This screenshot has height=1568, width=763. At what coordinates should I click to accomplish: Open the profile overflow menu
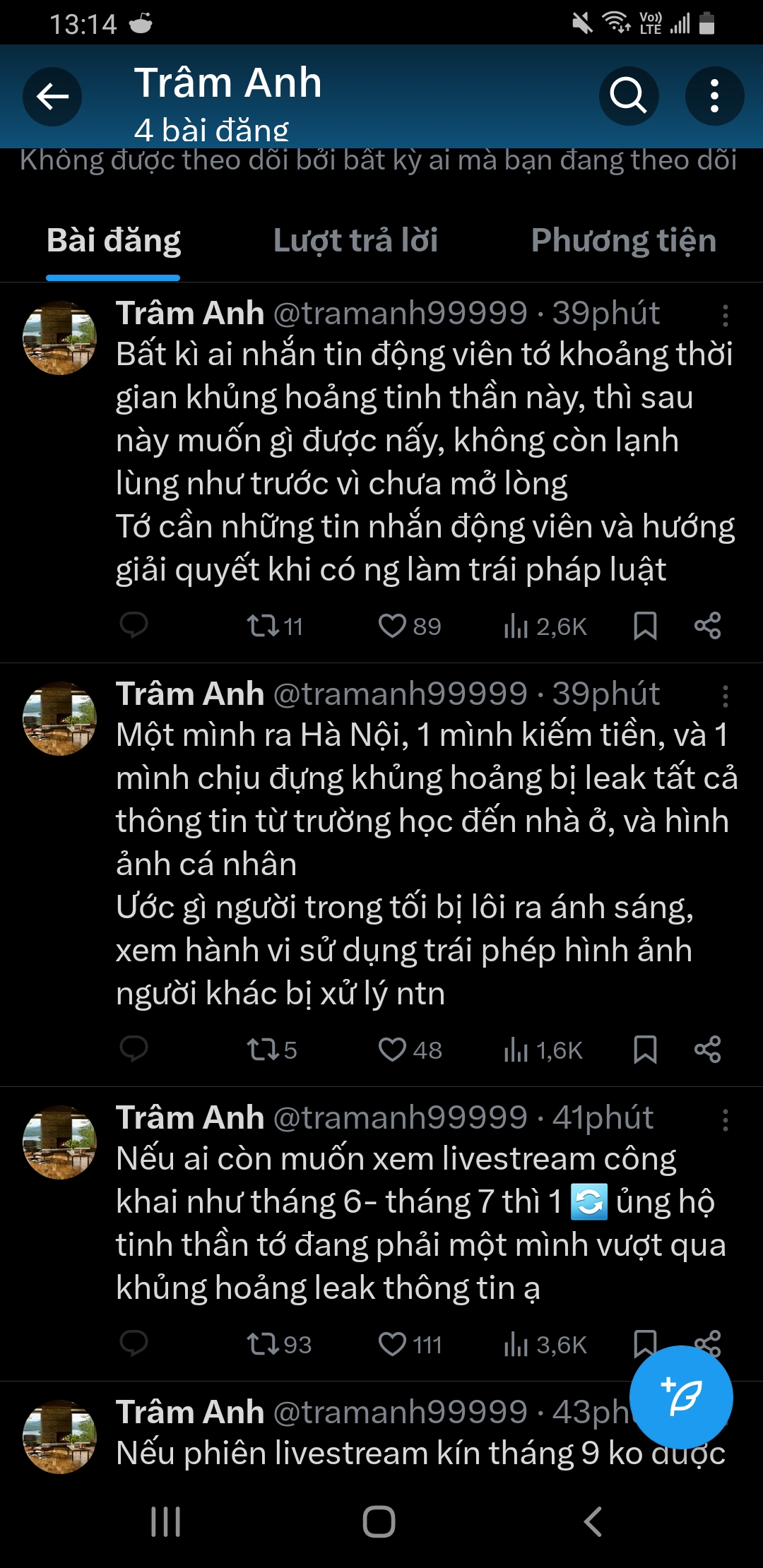pyautogui.click(x=714, y=96)
